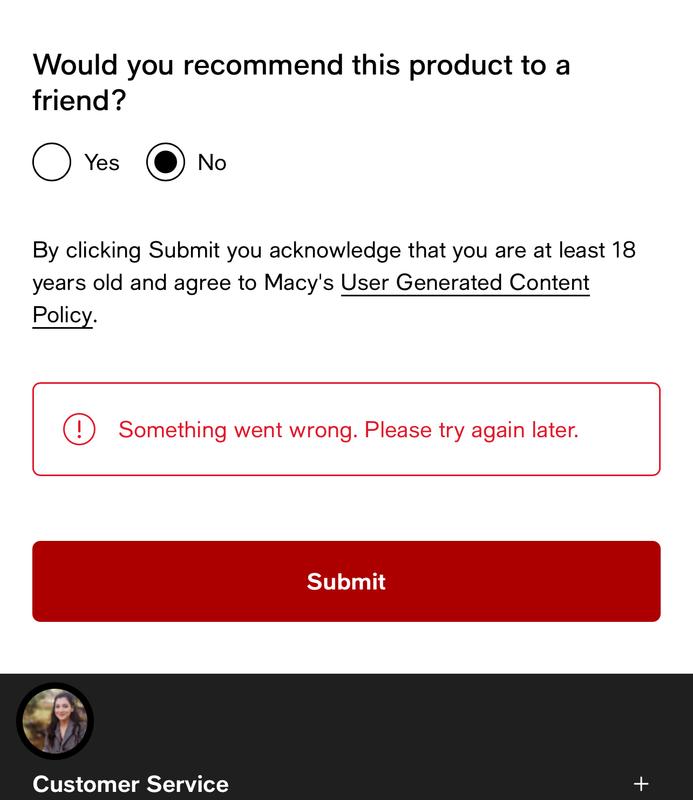The image size is (693, 800).
Task: Select the Yes radio button
Action: click(x=52, y=162)
